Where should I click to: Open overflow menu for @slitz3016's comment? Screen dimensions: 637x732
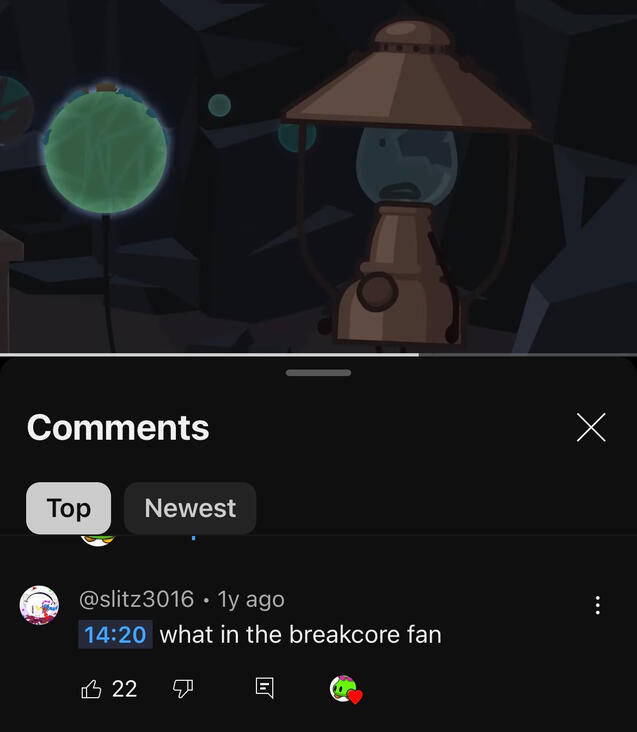[597, 605]
